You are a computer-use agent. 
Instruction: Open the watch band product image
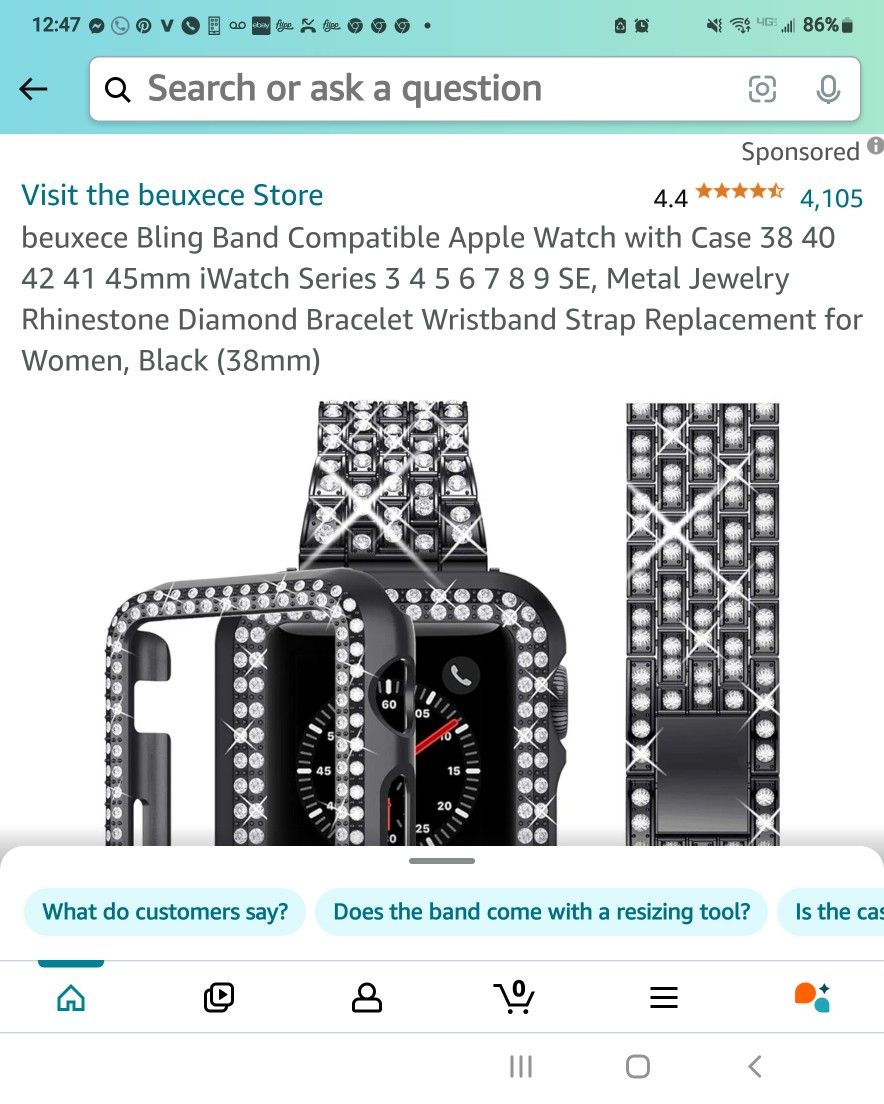pos(442,622)
